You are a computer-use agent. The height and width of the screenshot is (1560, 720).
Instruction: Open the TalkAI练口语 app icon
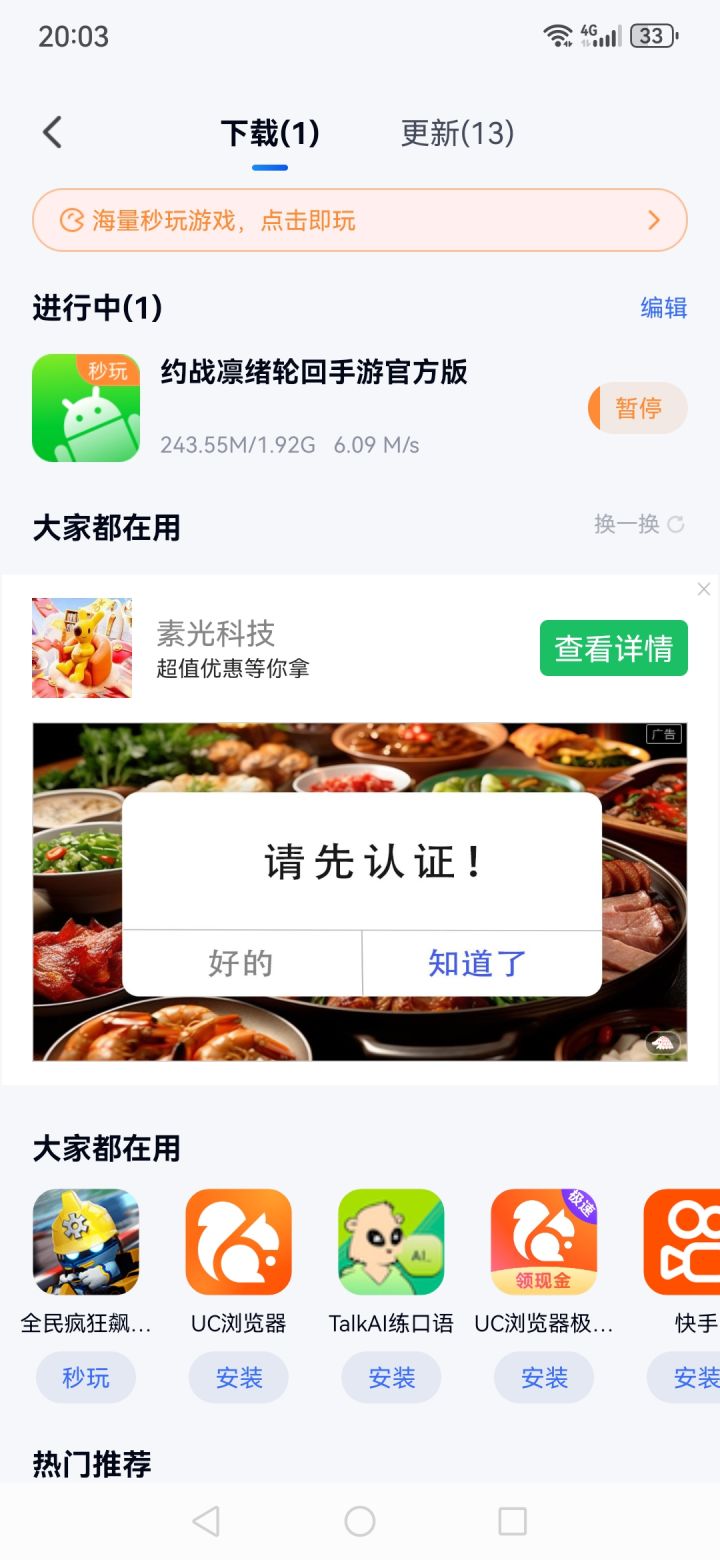390,1240
